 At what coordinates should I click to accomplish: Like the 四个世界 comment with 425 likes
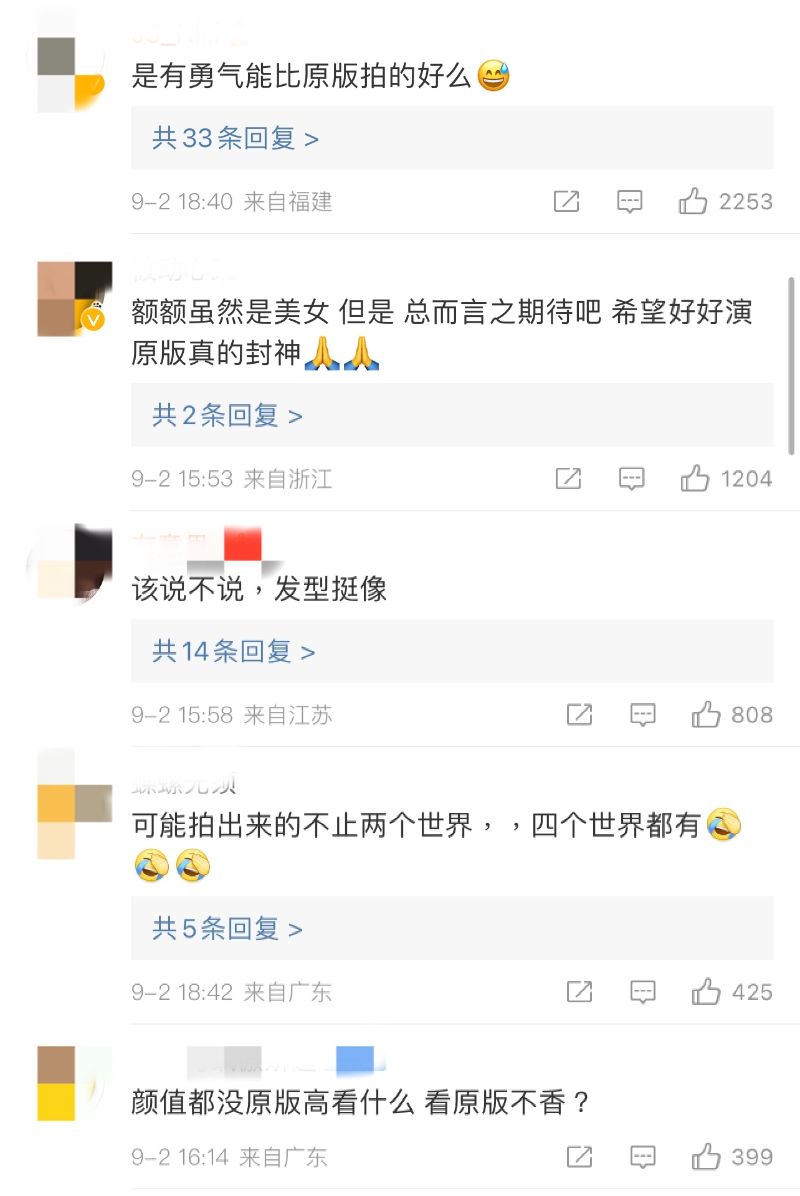point(706,992)
